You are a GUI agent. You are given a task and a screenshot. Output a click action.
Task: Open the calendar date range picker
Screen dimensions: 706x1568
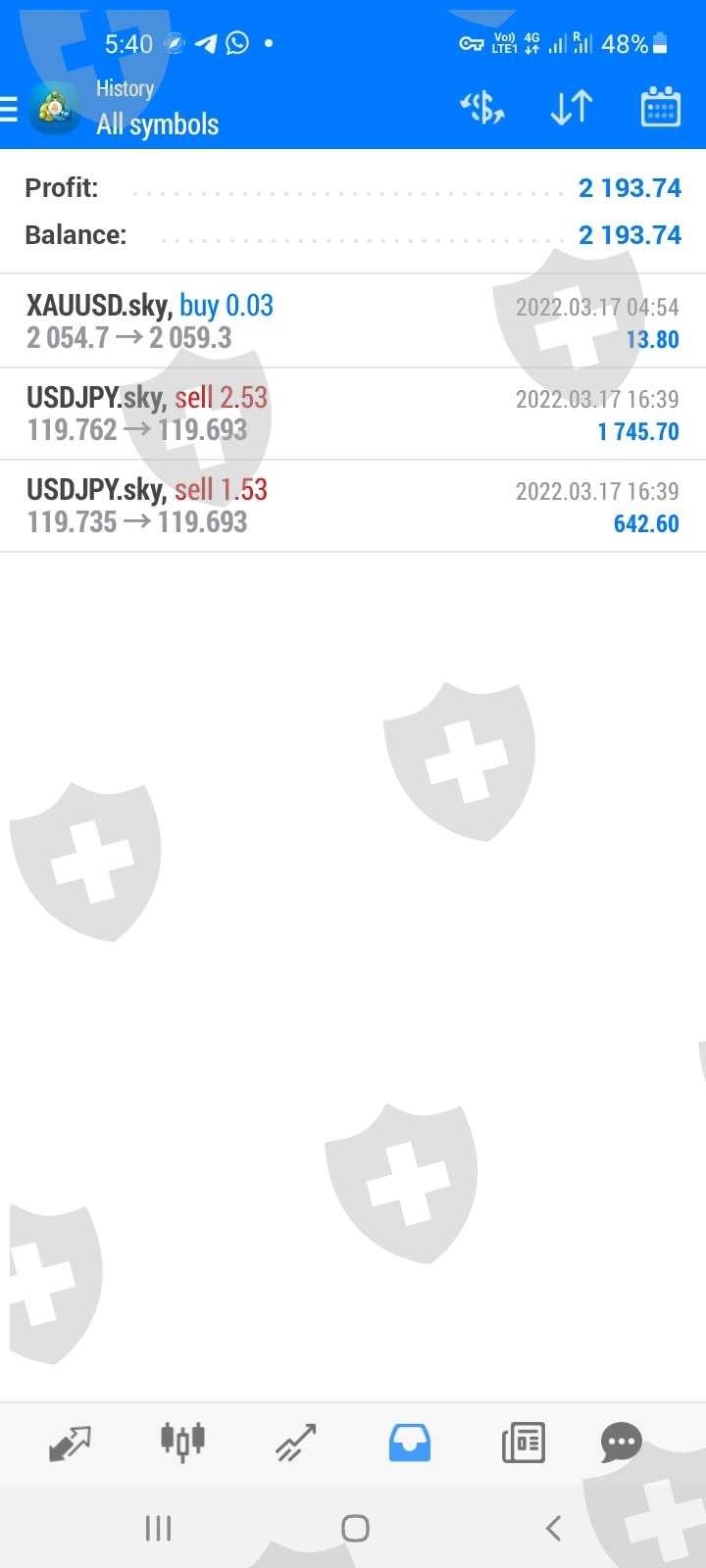coord(660,108)
